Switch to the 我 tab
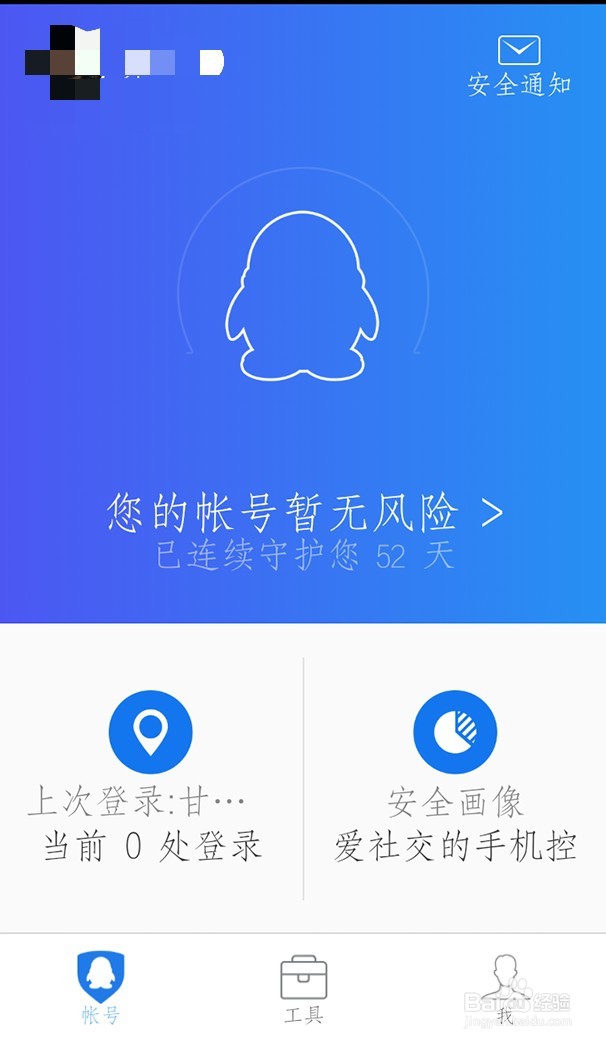The height and width of the screenshot is (1042, 606). (x=506, y=988)
